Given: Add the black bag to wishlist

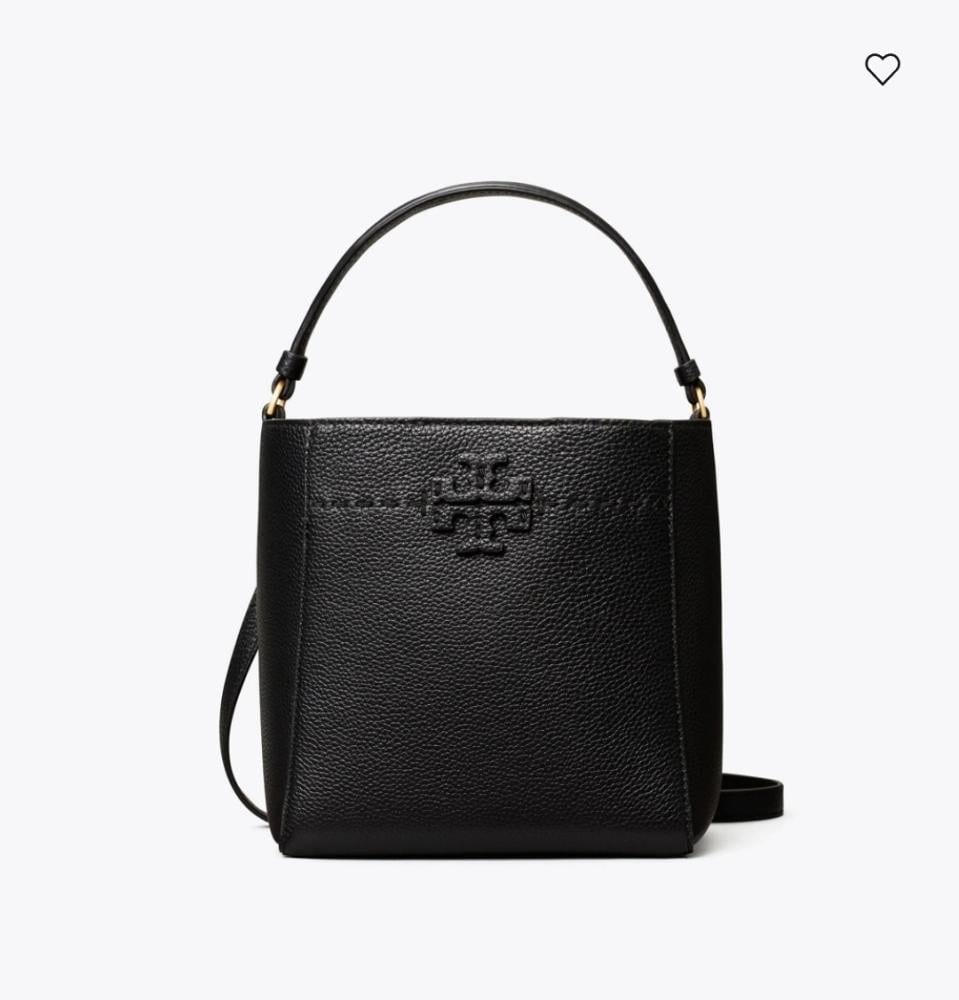Looking at the screenshot, I should (x=882, y=69).
